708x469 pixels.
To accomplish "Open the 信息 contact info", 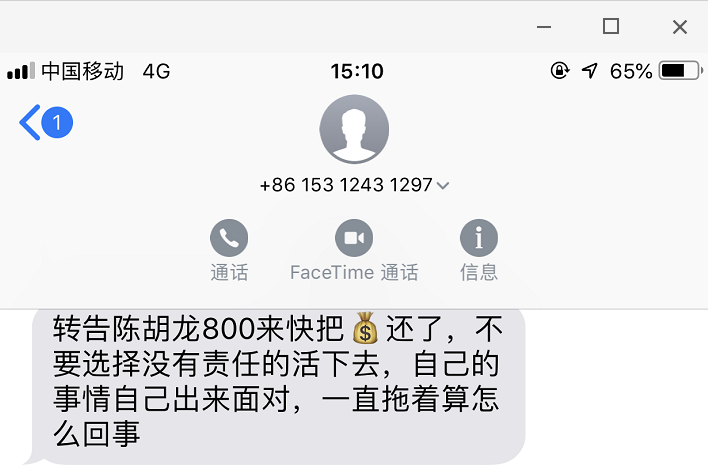I will [478, 238].
